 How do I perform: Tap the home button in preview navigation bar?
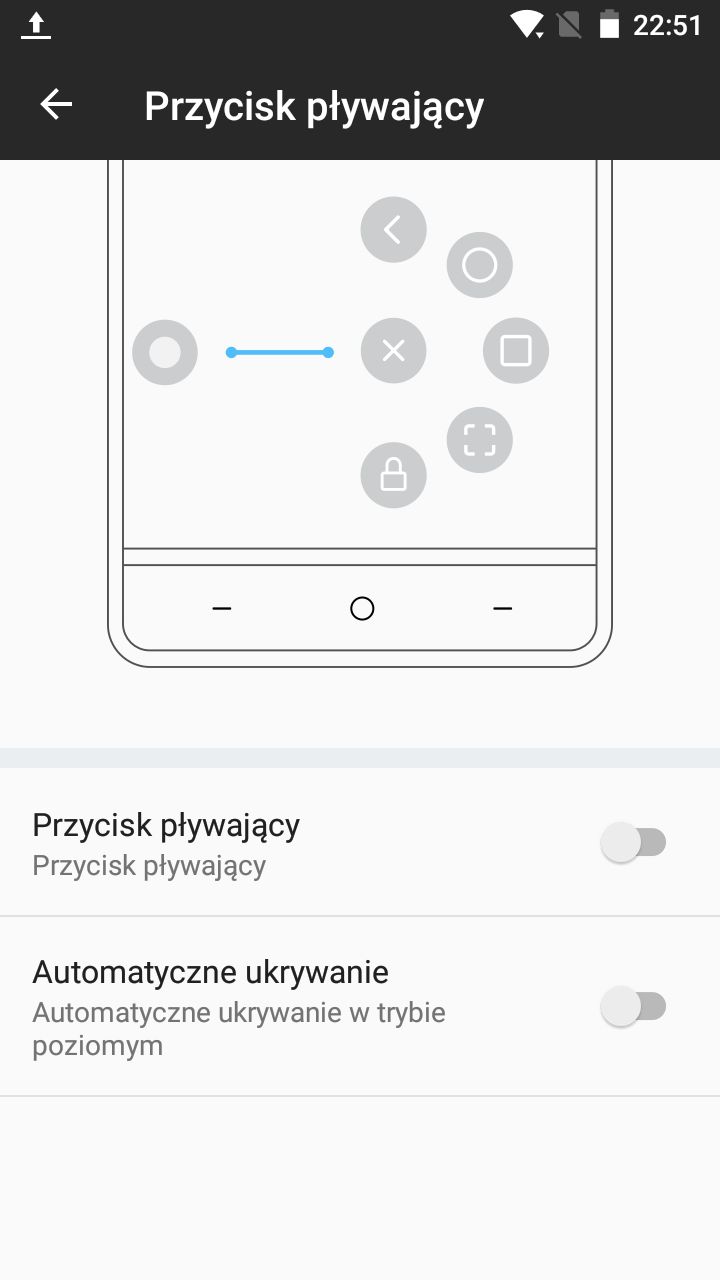pos(361,608)
